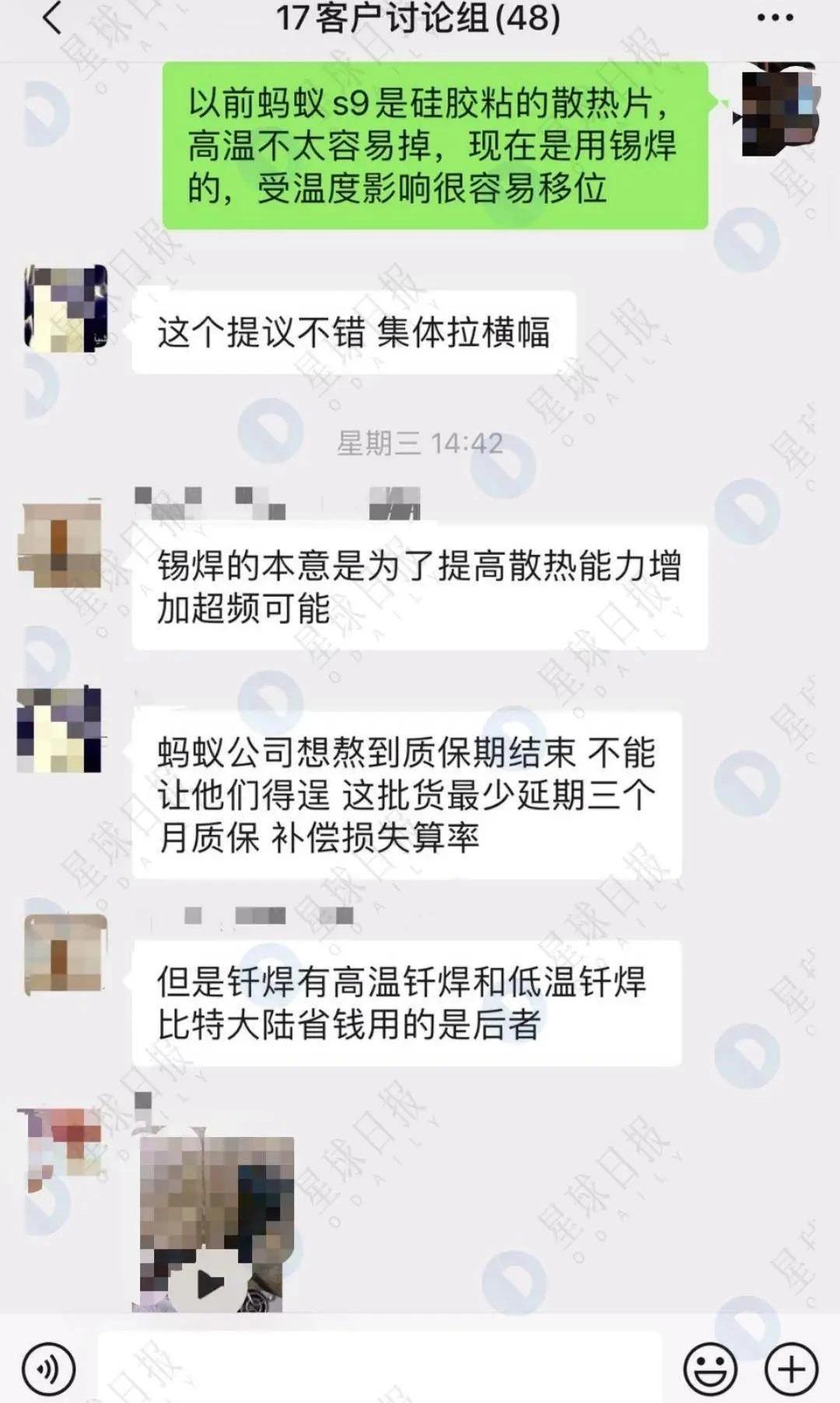Switch to voice message input

[49, 1370]
